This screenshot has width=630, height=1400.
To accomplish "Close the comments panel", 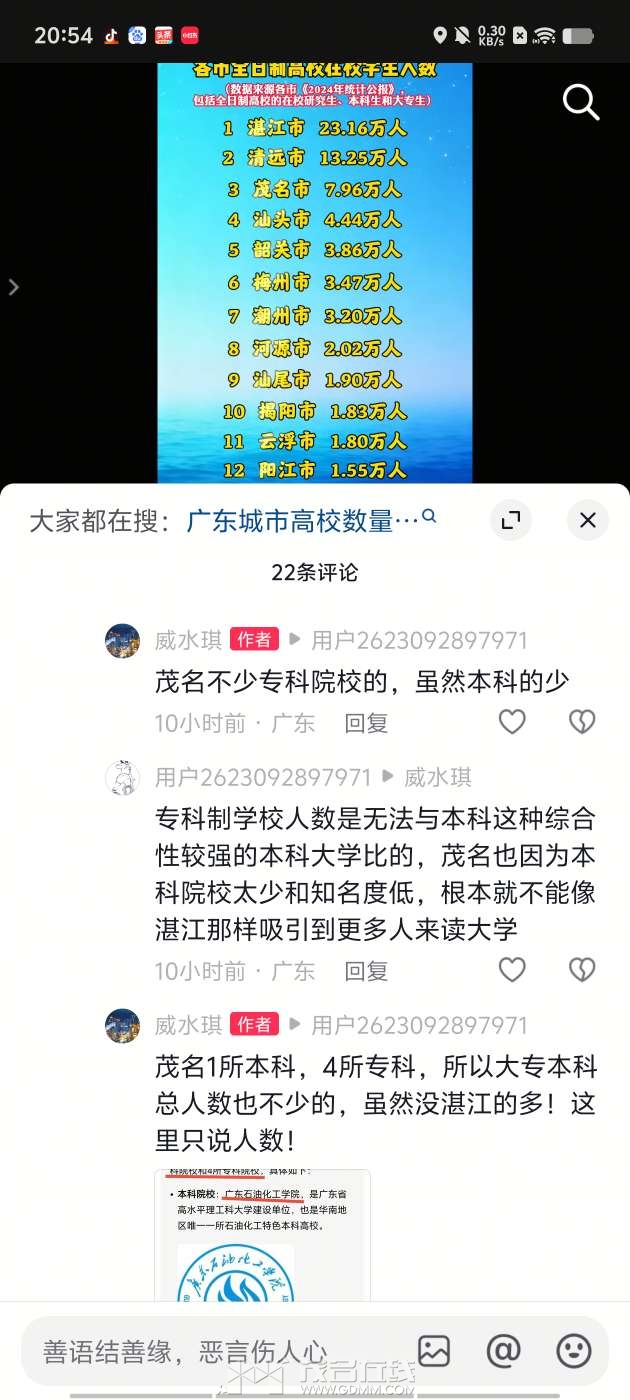I will click(x=588, y=520).
